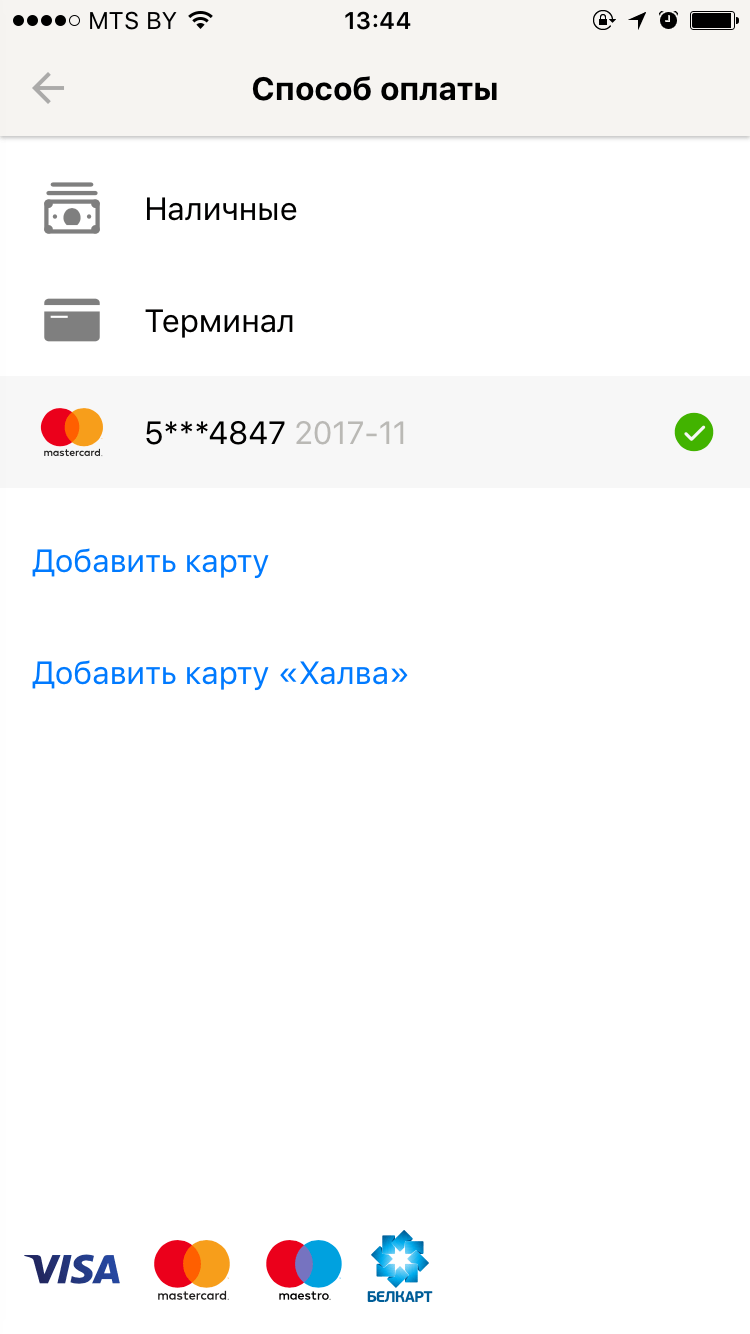
Task: Toggle the green checkmark on card 5***4847
Action: point(693,432)
